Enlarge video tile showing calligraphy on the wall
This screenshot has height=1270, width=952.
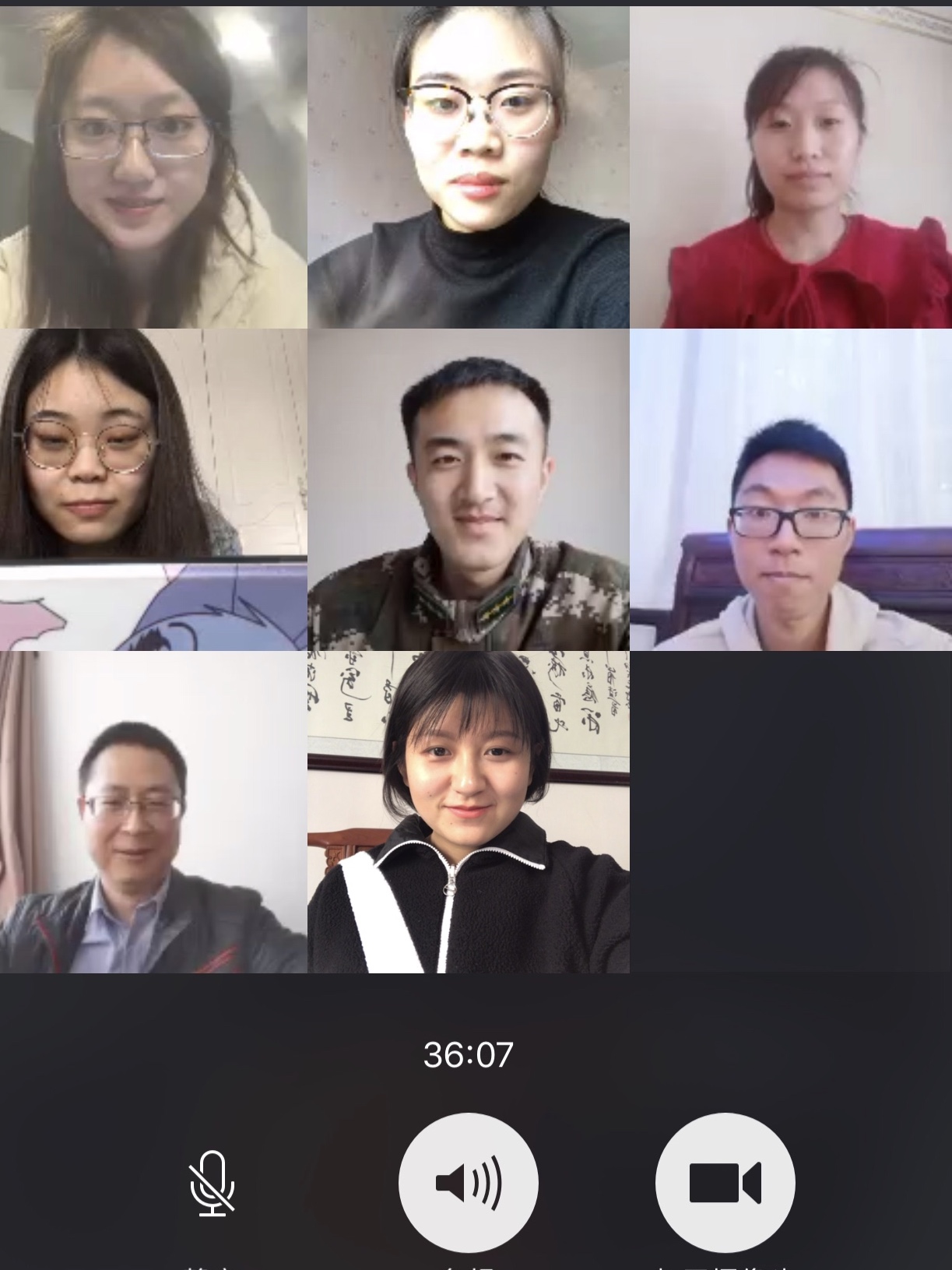(x=468, y=812)
